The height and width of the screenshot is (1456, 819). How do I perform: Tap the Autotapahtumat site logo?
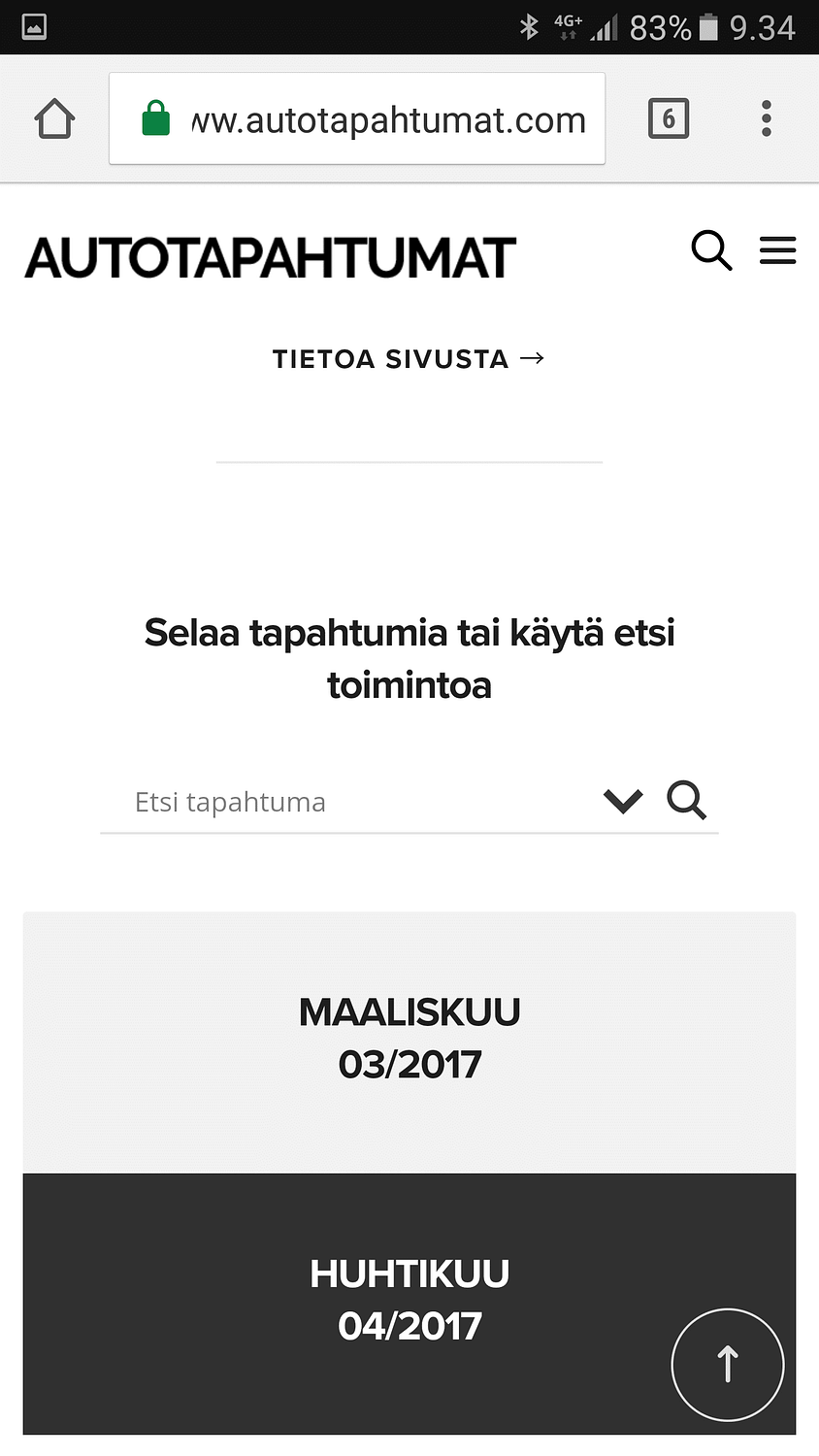pyautogui.click(x=270, y=258)
